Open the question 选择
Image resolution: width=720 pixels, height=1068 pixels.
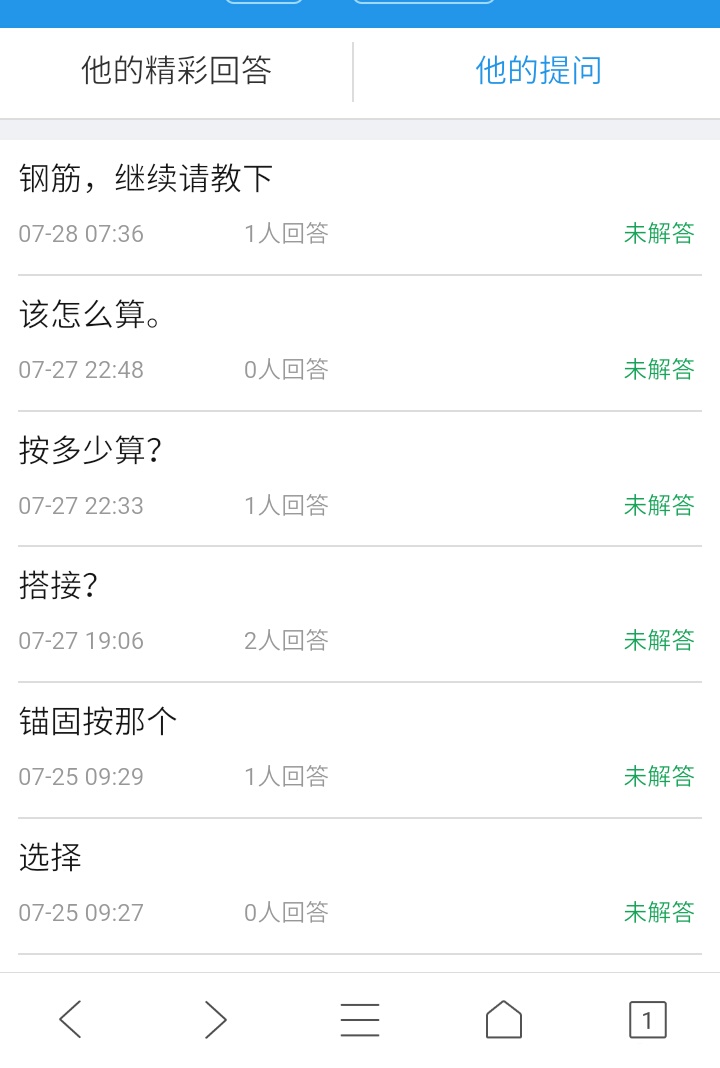[x=48, y=856]
